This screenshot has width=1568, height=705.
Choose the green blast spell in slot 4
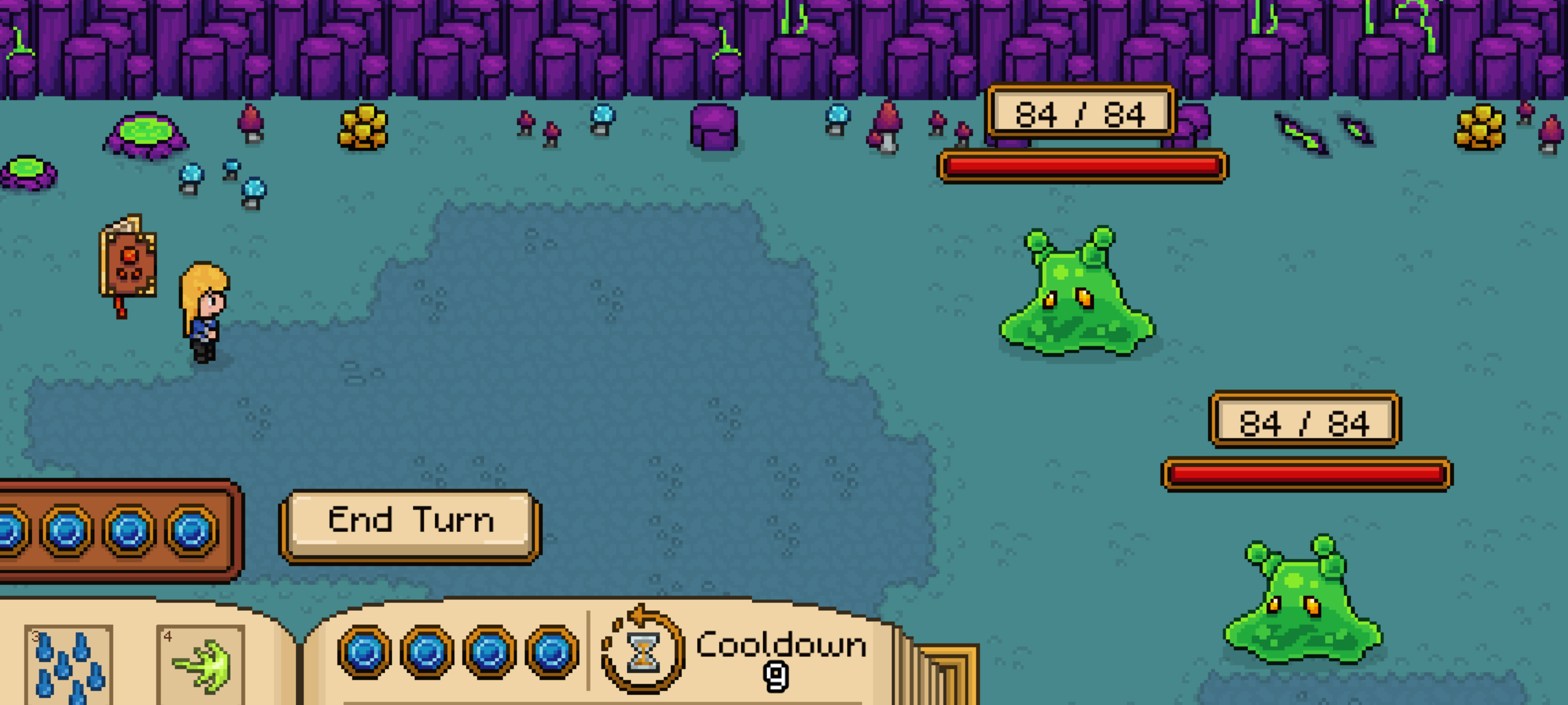pos(201,665)
